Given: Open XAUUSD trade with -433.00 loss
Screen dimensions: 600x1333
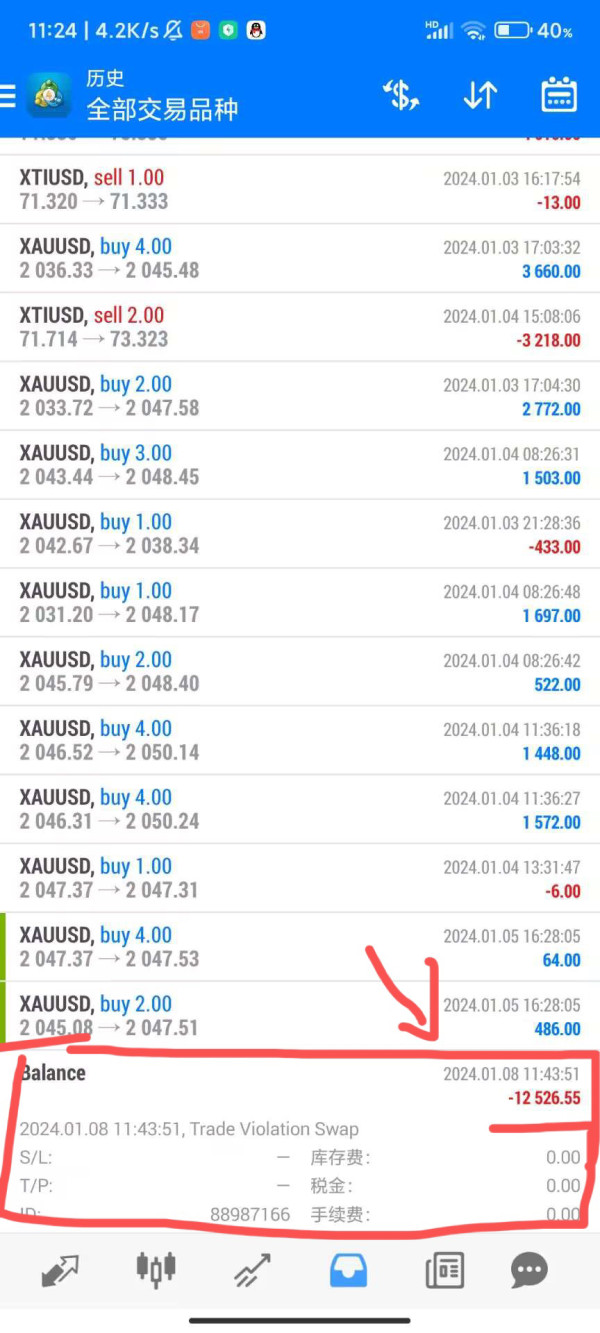Looking at the screenshot, I should pyautogui.click(x=300, y=535).
